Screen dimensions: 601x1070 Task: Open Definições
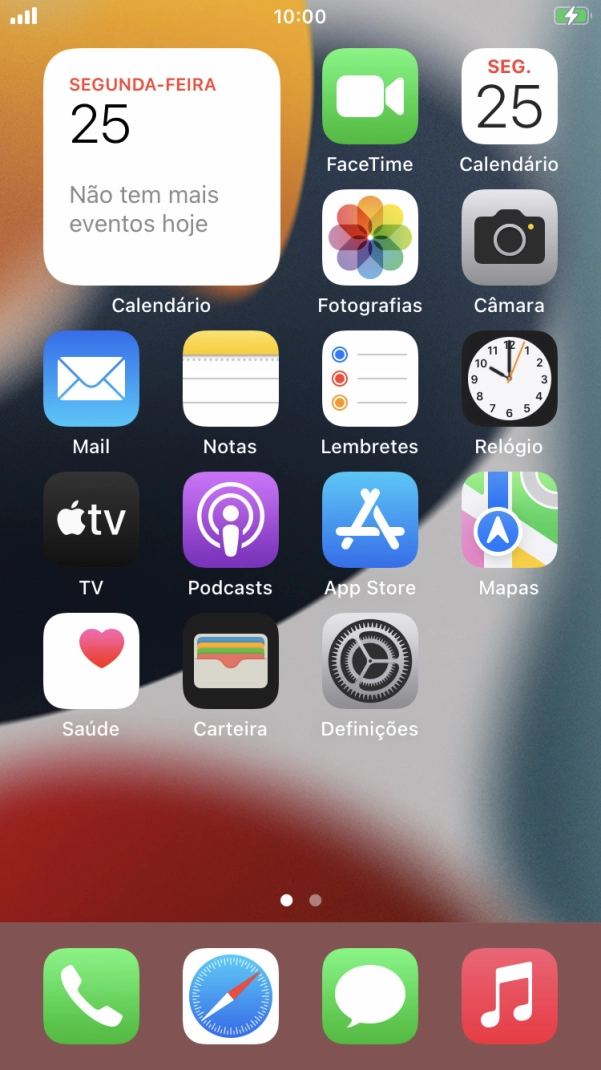click(370, 661)
